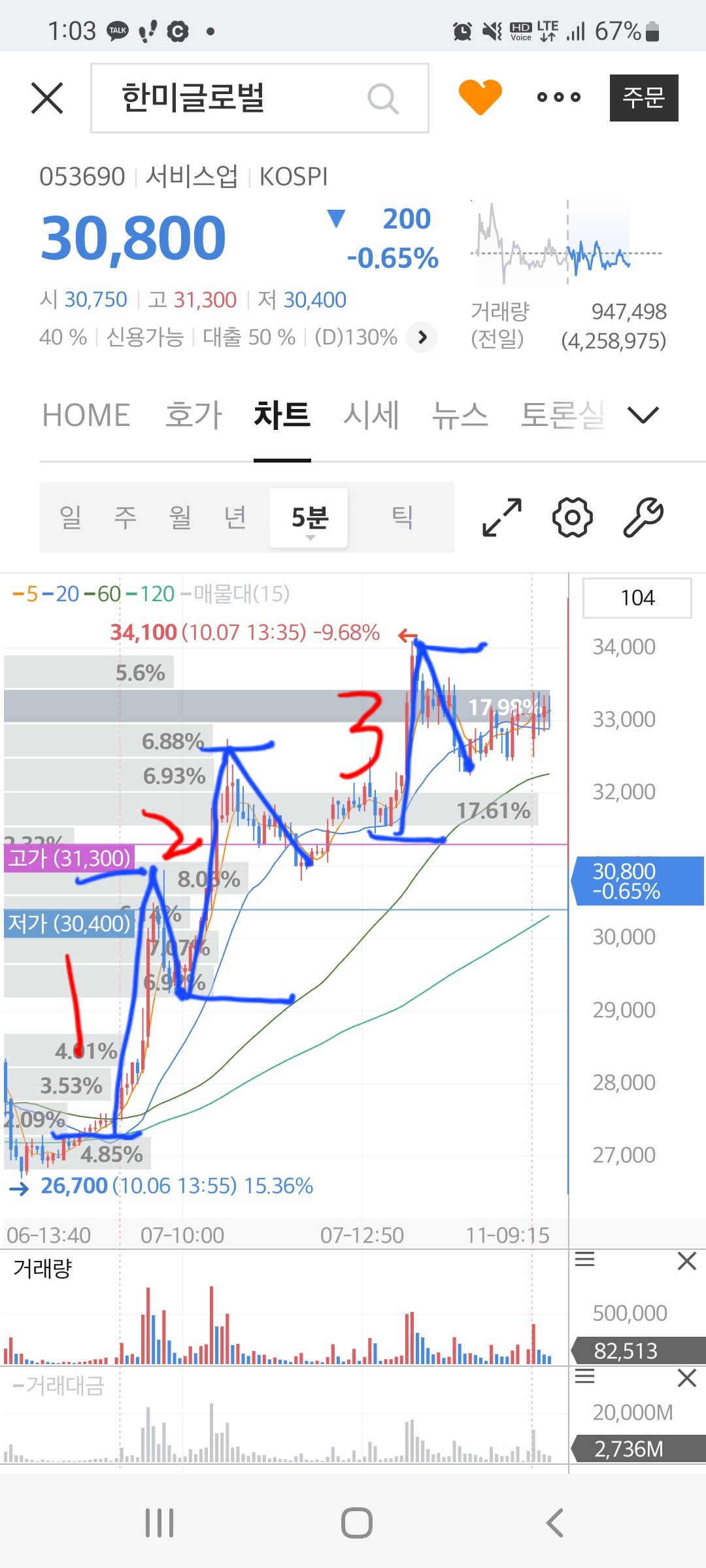
Task: Select the 월 monthly chart period
Action: [x=180, y=517]
